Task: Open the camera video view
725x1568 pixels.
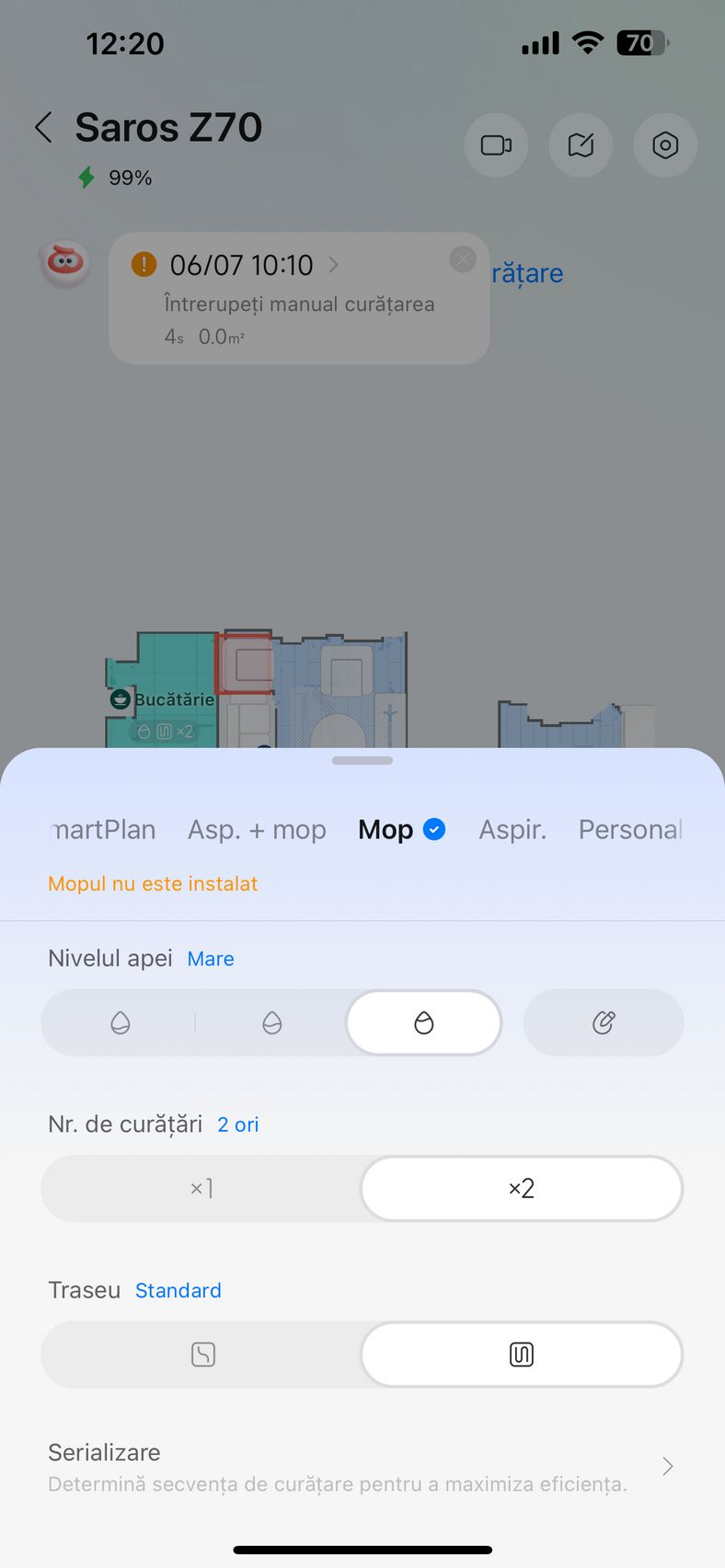Action: tap(496, 145)
